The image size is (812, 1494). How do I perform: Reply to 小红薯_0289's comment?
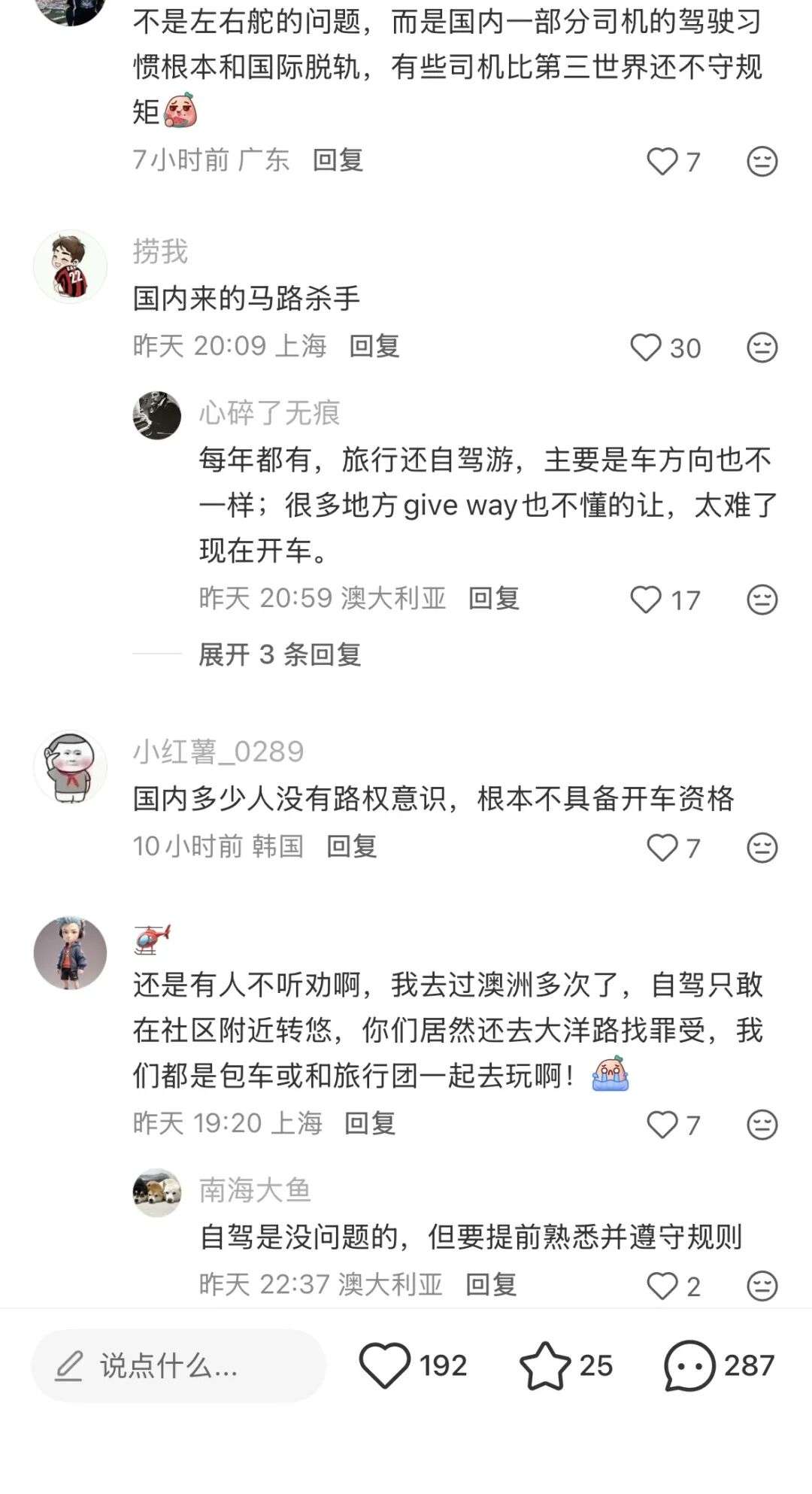point(352,846)
